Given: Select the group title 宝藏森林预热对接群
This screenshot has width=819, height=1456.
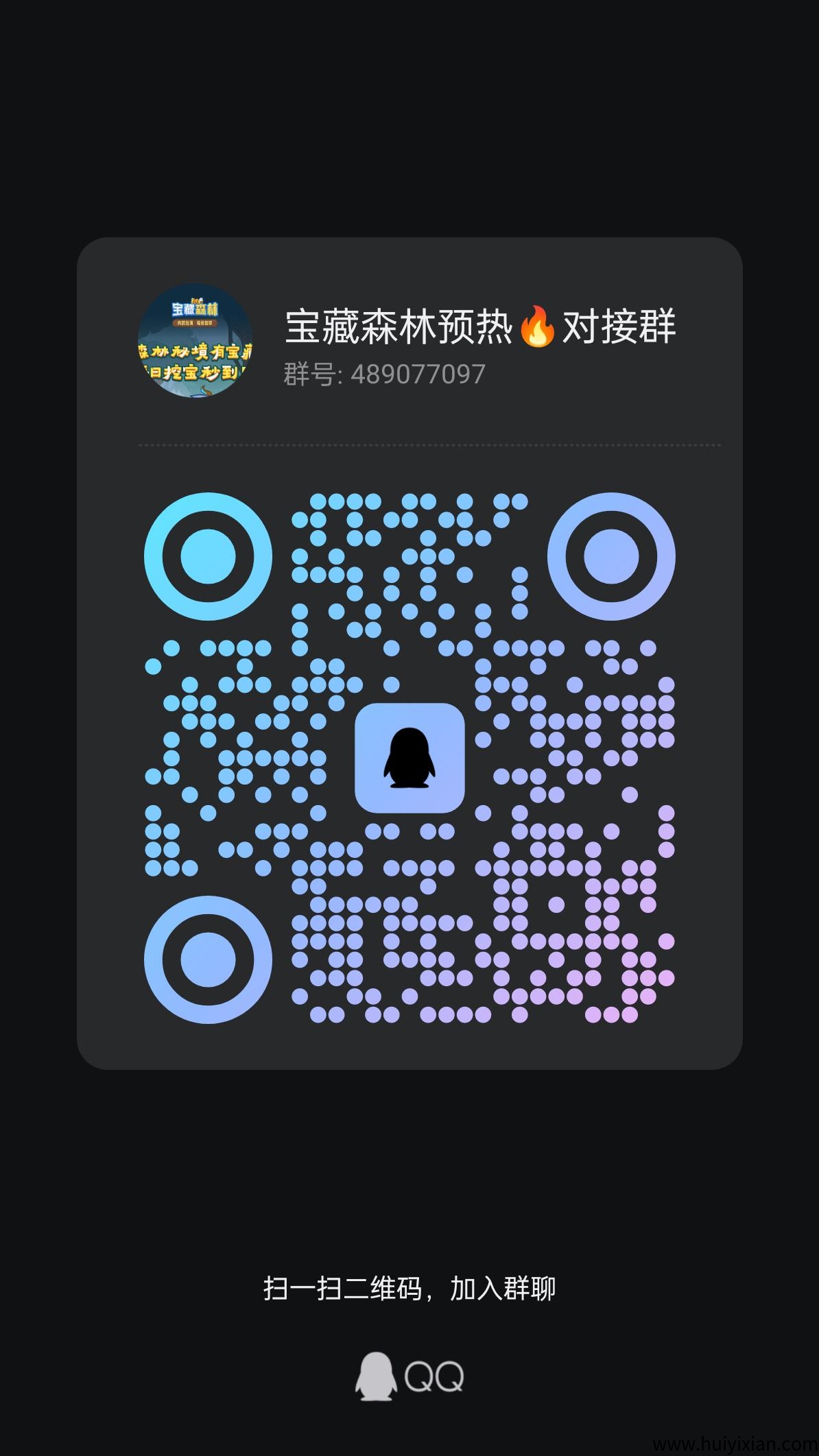Looking at the screenshot, I should click(x=480, y=328).
